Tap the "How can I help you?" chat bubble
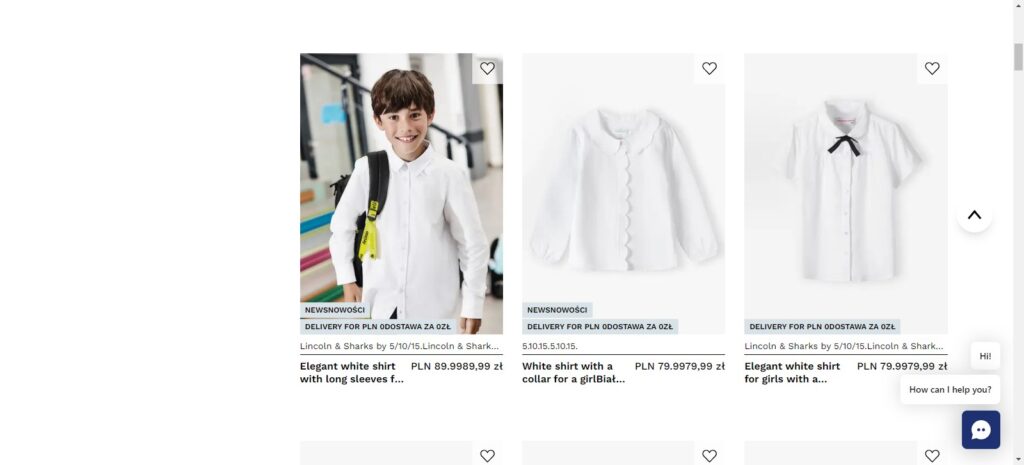This screenshot has width=1024, height=465. [x=950, y=390]
